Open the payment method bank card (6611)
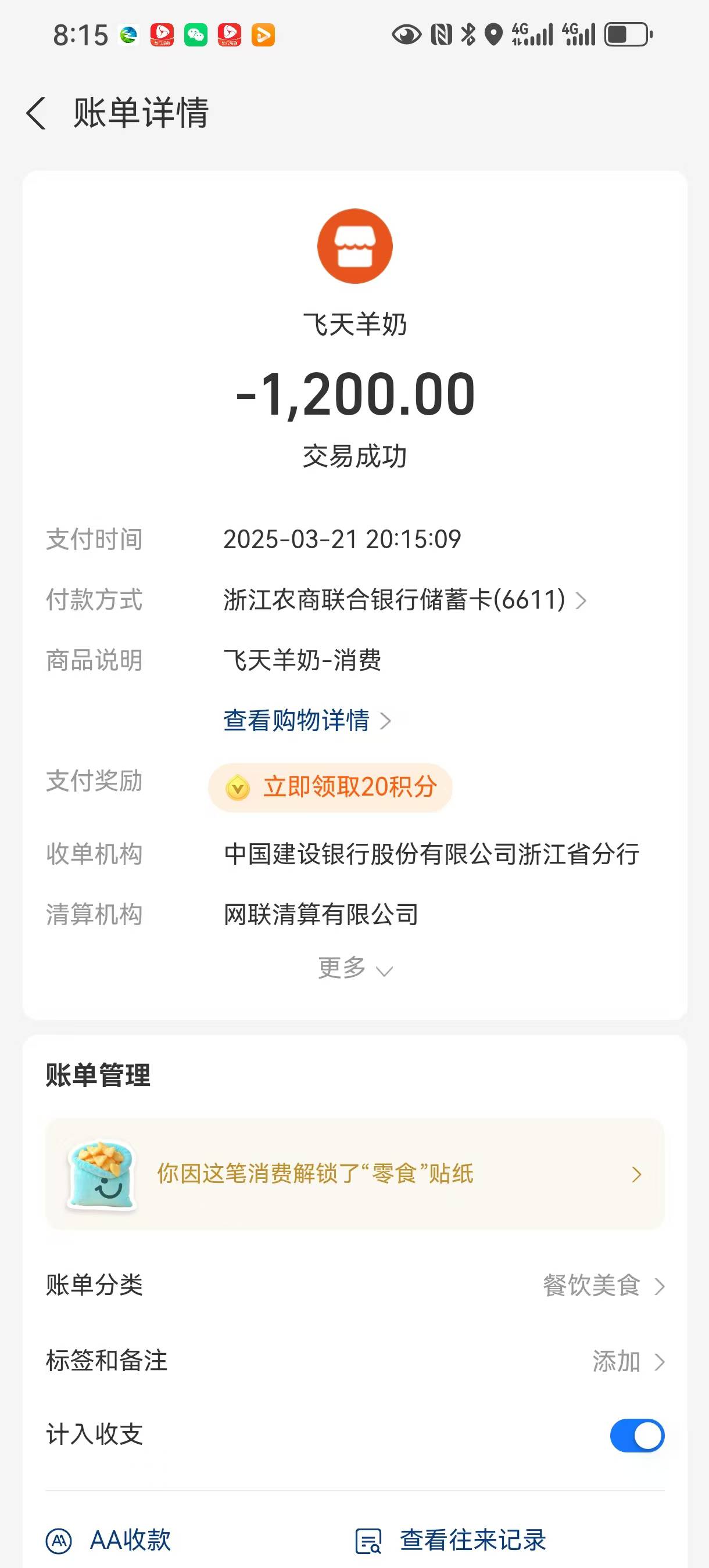This screenshot has width=709, height=1568. (404, 600)
